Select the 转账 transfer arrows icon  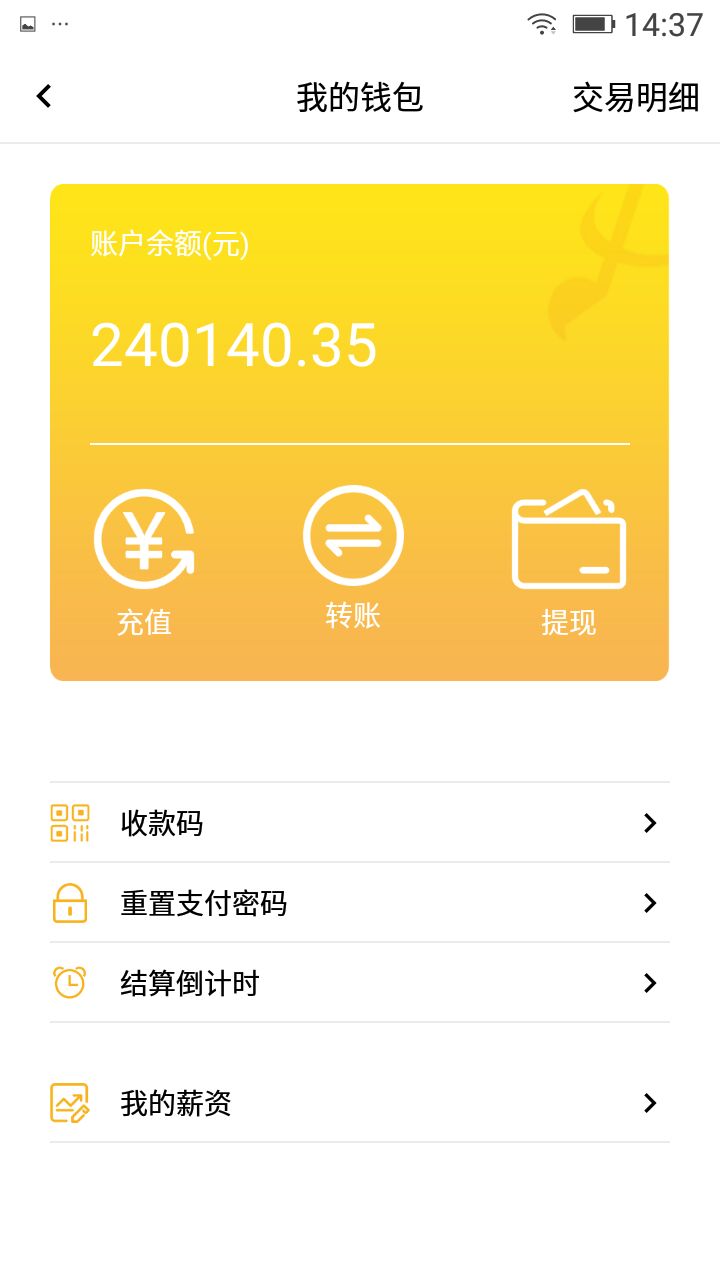coord(353,537)
